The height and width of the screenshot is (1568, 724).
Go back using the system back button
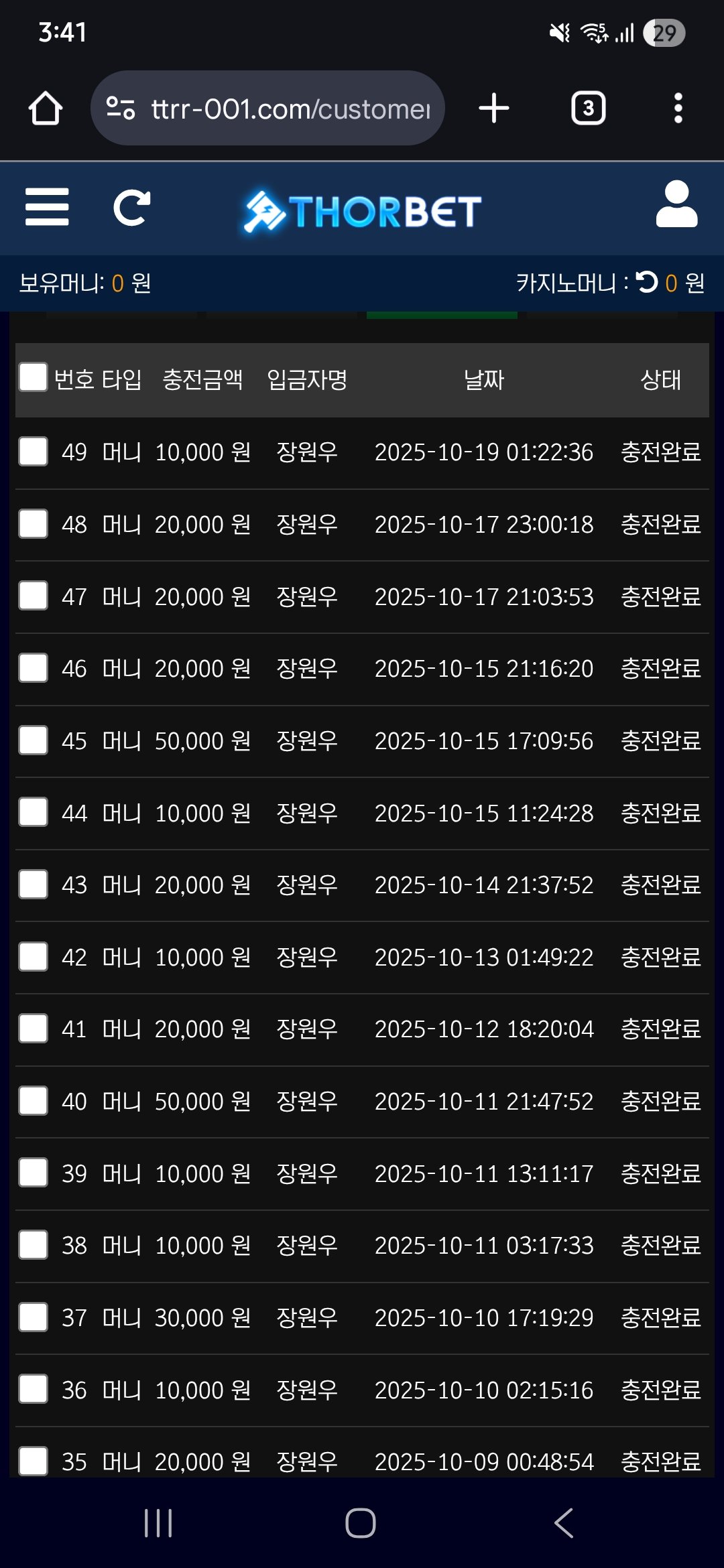pos(564,1523)
